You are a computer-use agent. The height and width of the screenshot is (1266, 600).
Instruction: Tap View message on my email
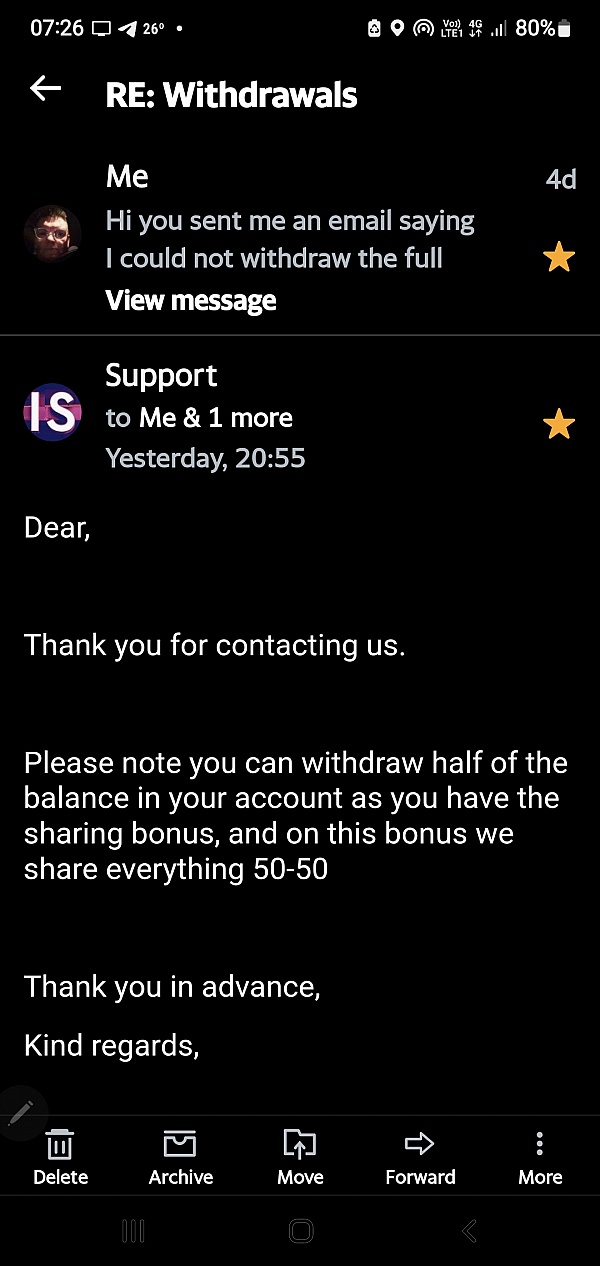tap(191, 300)
